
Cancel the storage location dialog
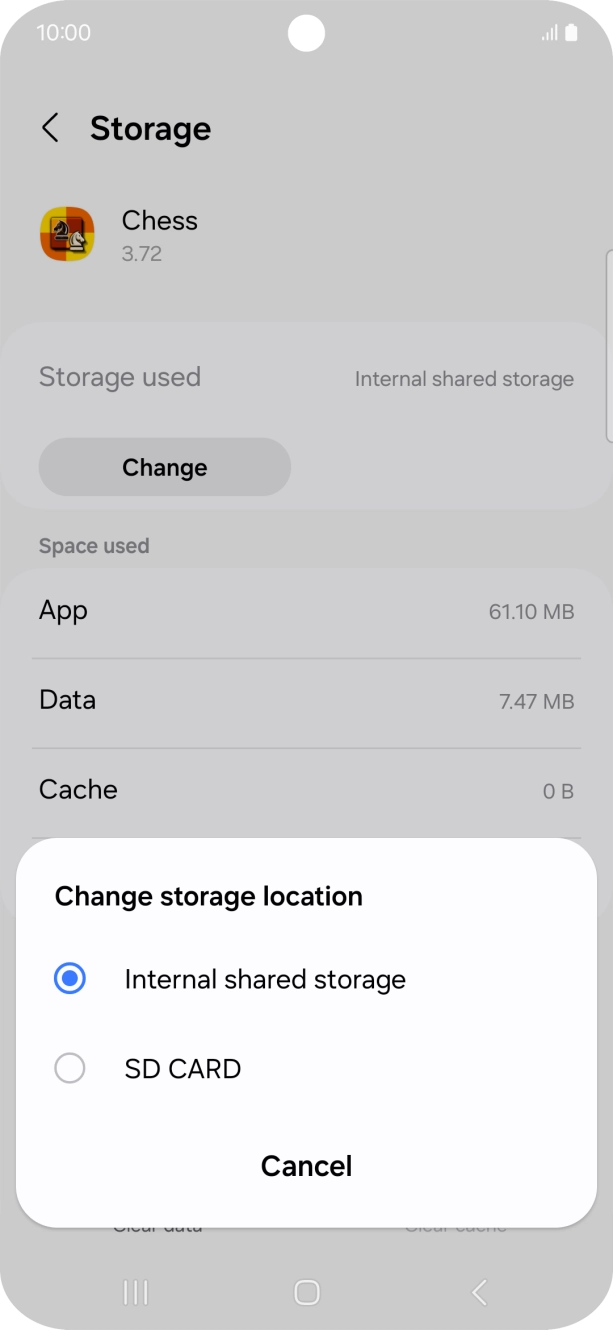coord(306,1166)
